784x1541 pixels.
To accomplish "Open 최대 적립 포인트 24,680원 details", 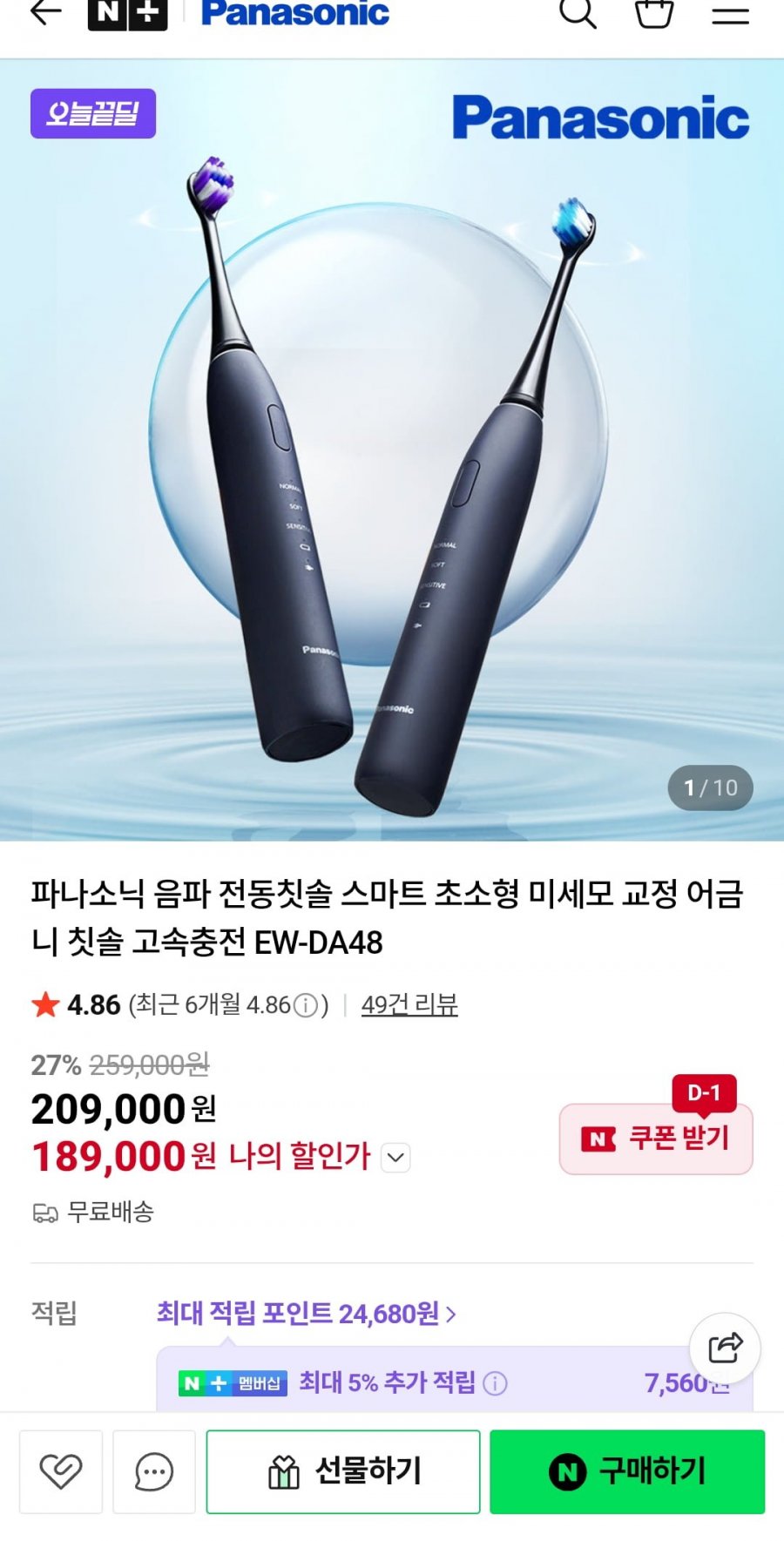I will (x=306, y=1313).
